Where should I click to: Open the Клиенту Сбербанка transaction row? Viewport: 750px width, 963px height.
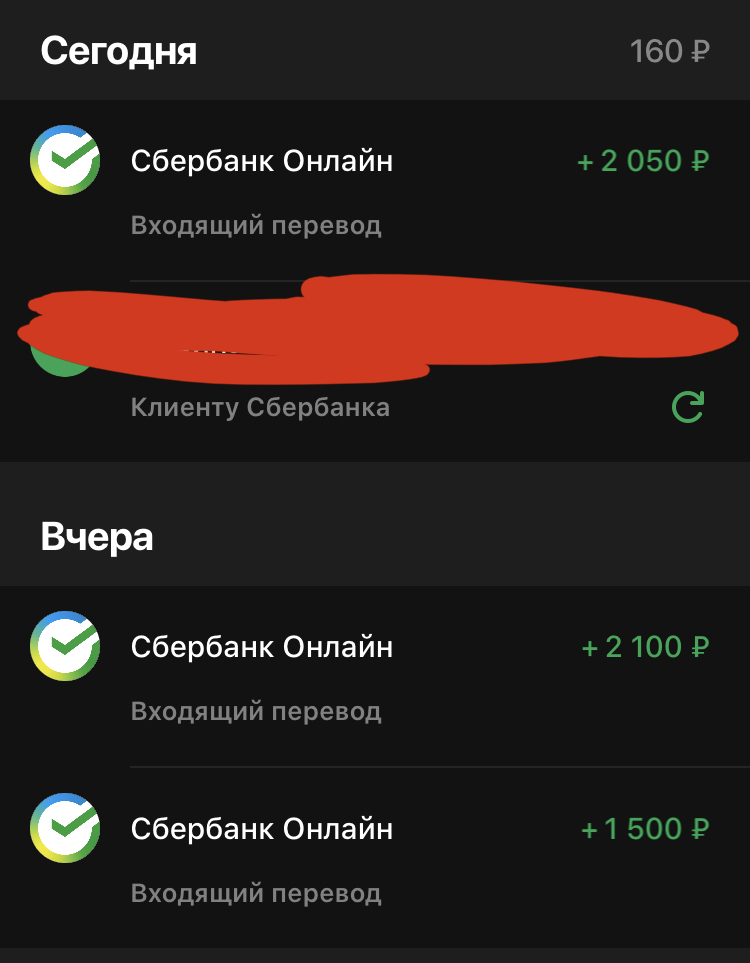[375, 372]
